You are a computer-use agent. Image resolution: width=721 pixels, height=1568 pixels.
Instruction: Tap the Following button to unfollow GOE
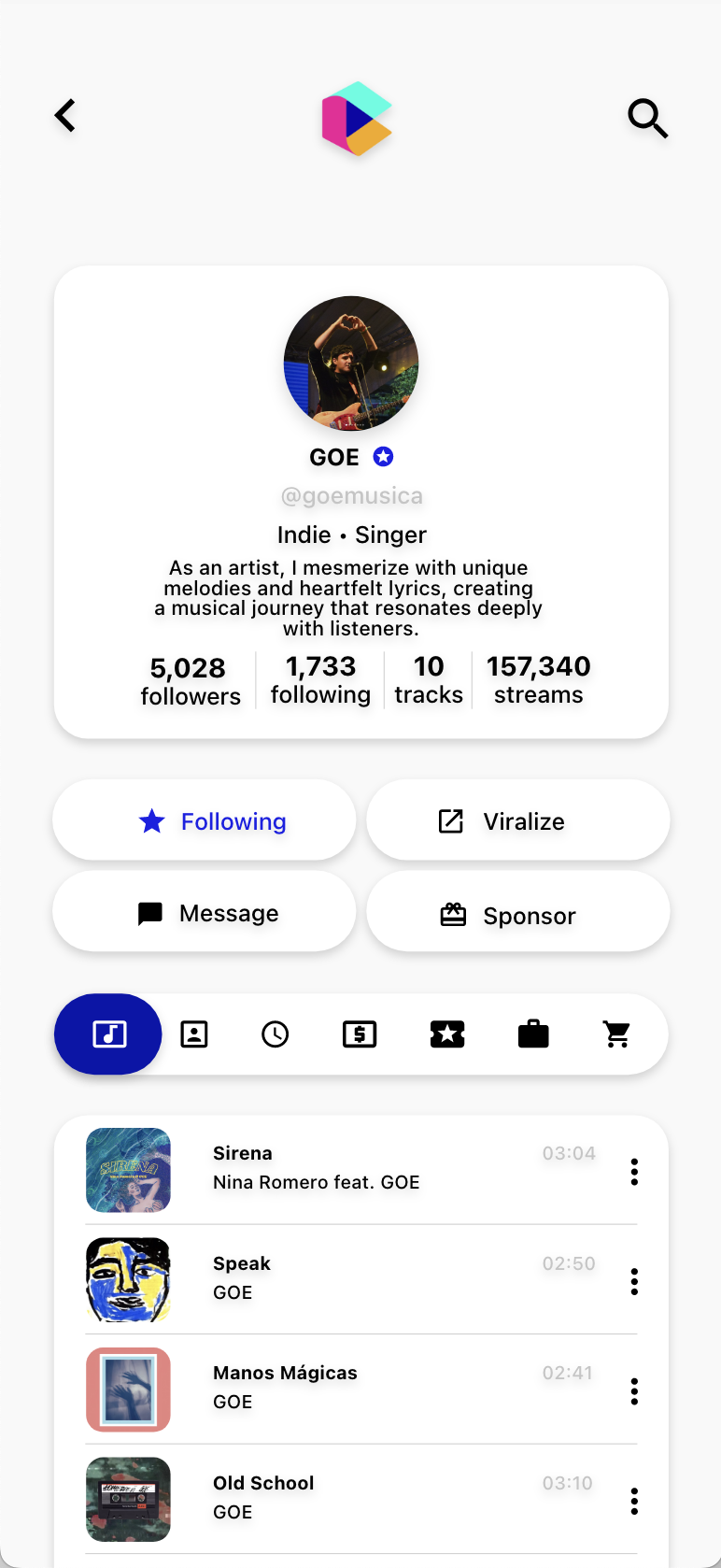[x=205, y=820]
